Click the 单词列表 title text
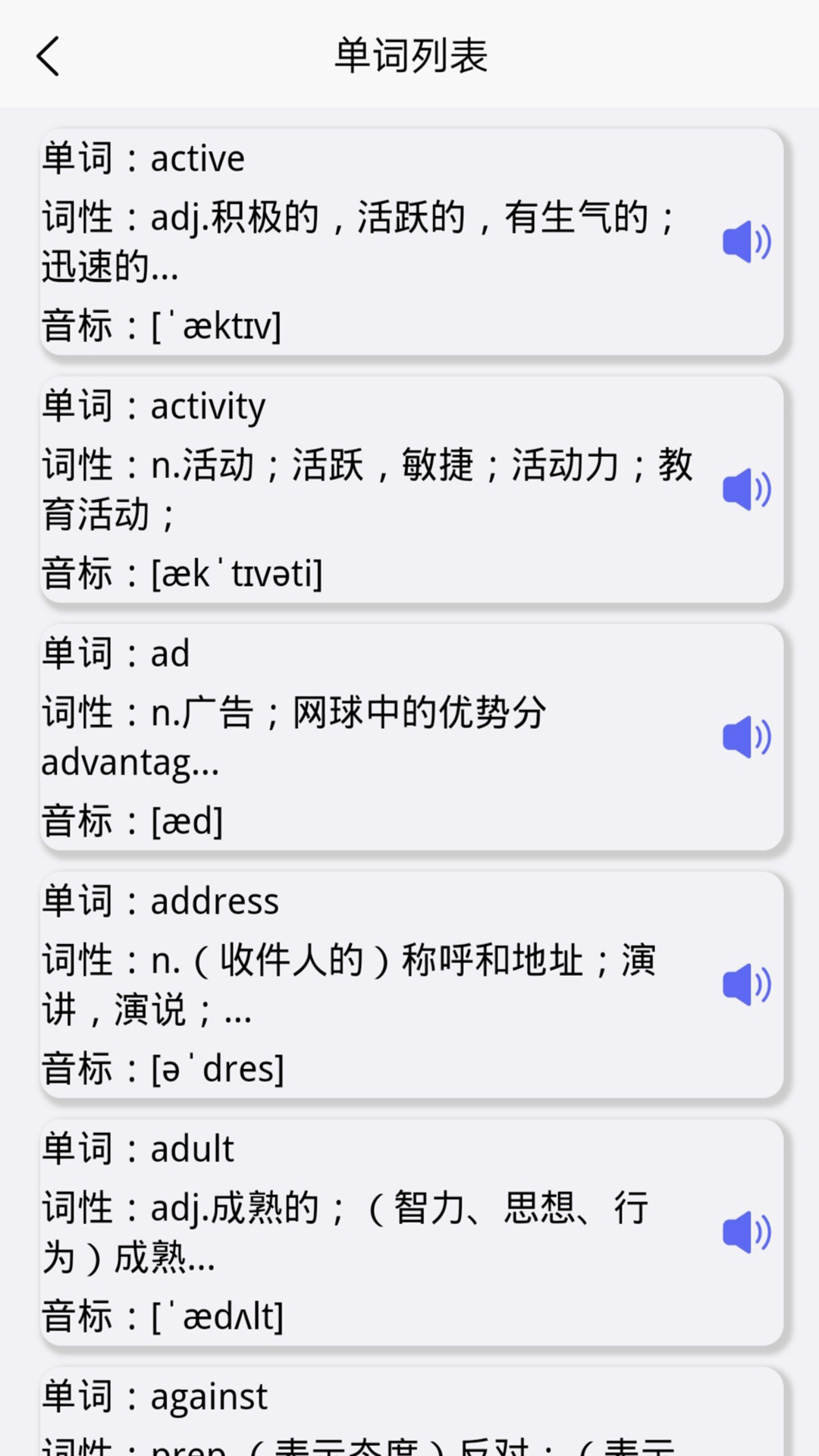This screenshot has width=819, height=1456. pos(409,56)
